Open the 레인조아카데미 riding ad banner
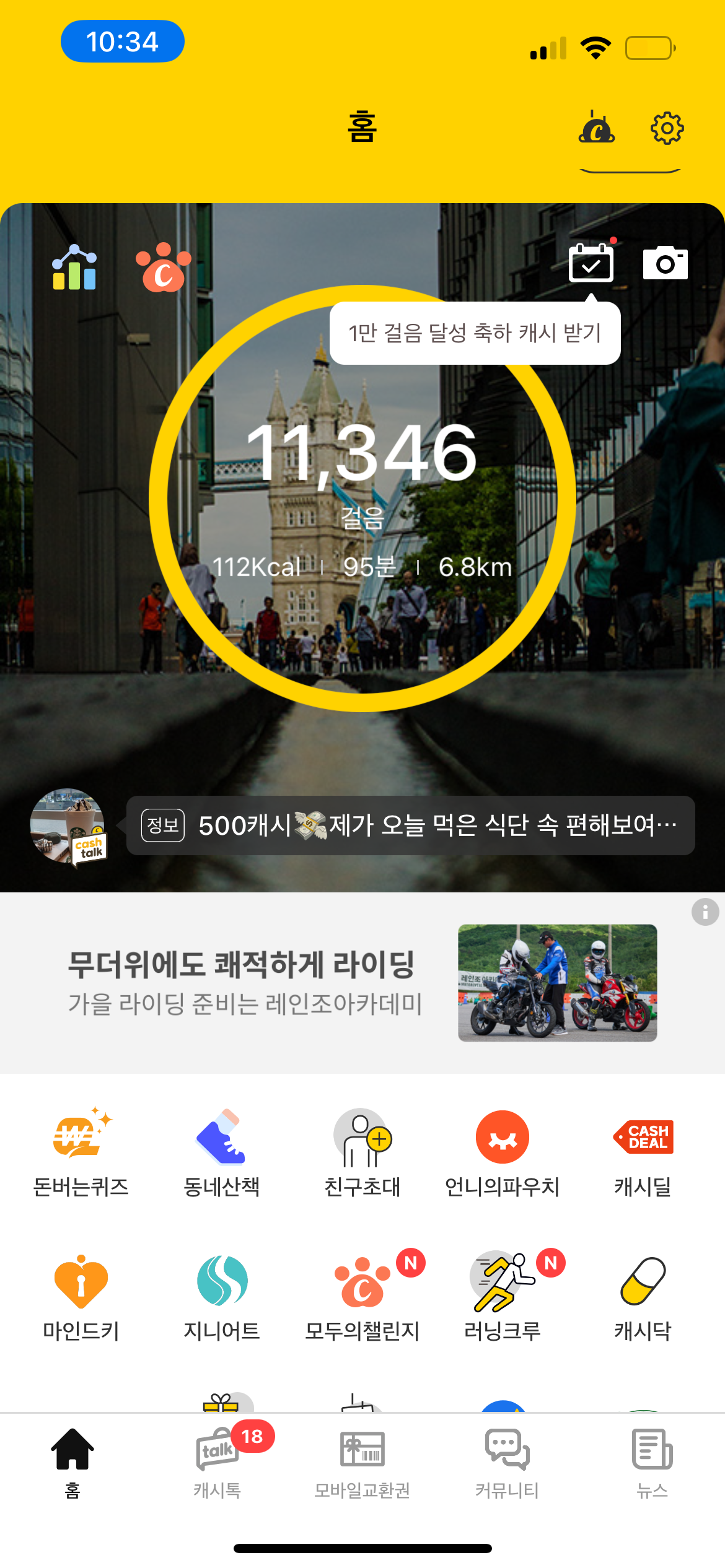The height and width of the screenshot is (1568, 725). (x=362, y=983)
